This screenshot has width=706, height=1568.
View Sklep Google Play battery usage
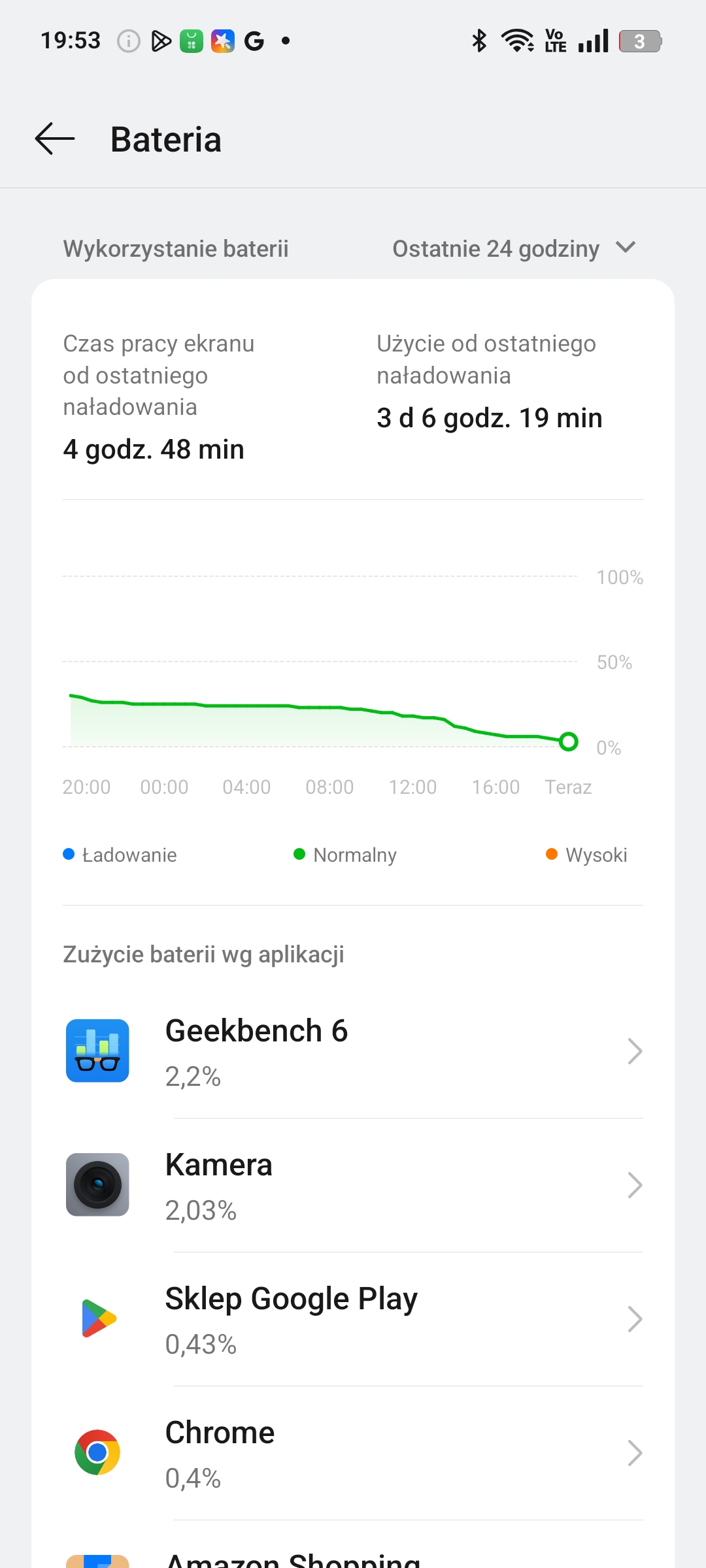click(x=353, y=1319)
